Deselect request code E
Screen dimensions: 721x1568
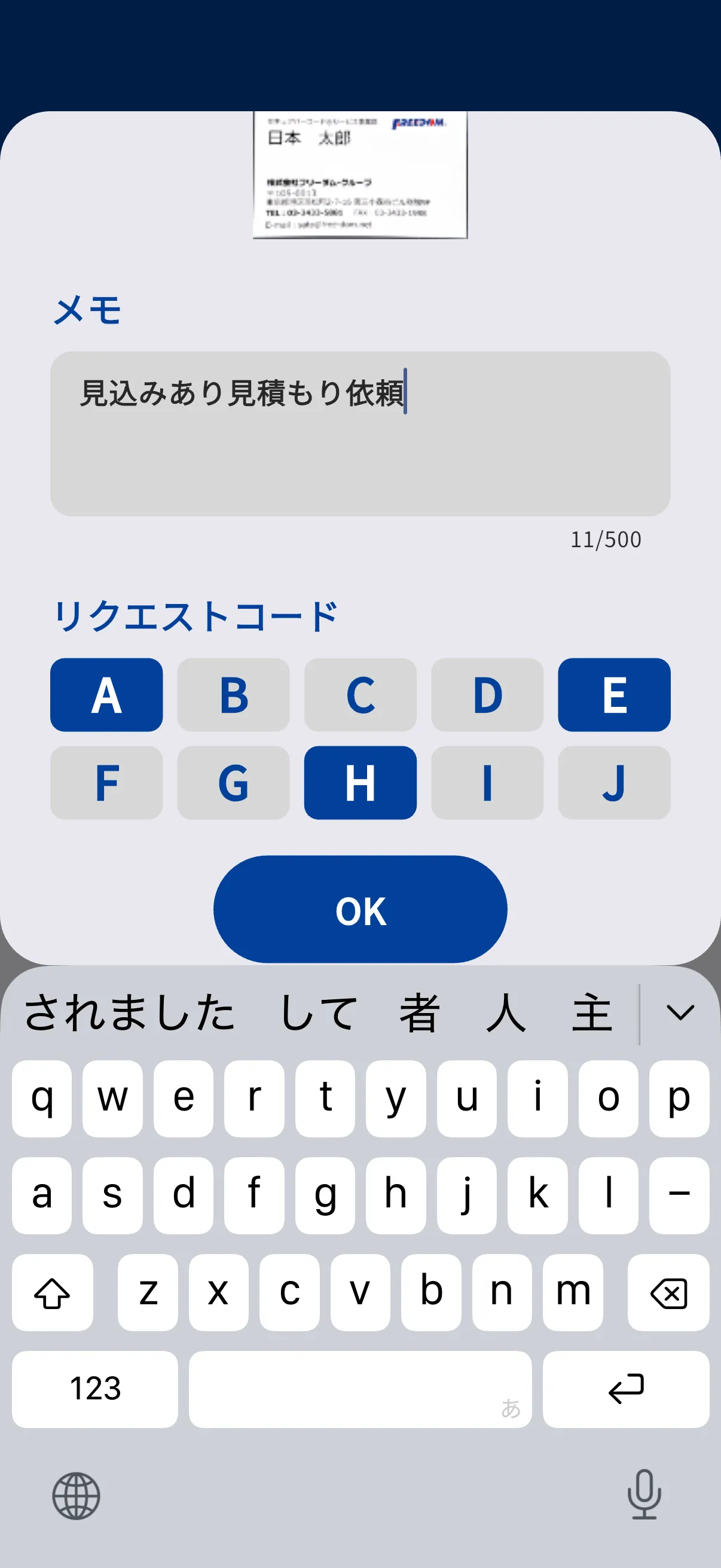coord(614,694)
